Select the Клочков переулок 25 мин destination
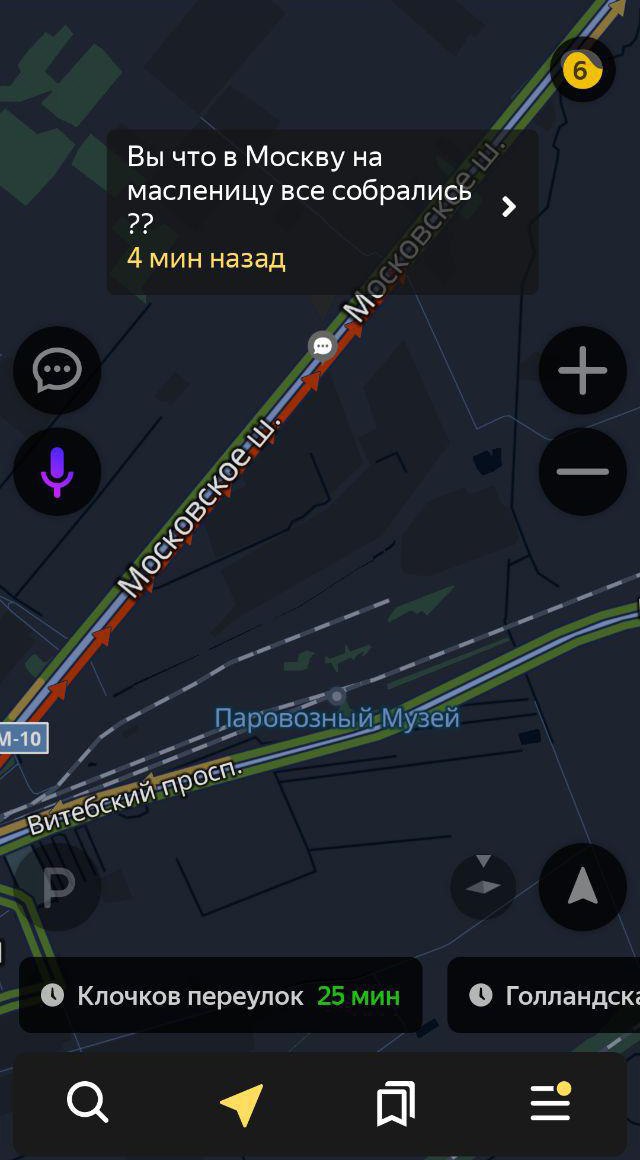Image resolution: width=640 pixels, height=1160 pixels. point(220,996)
